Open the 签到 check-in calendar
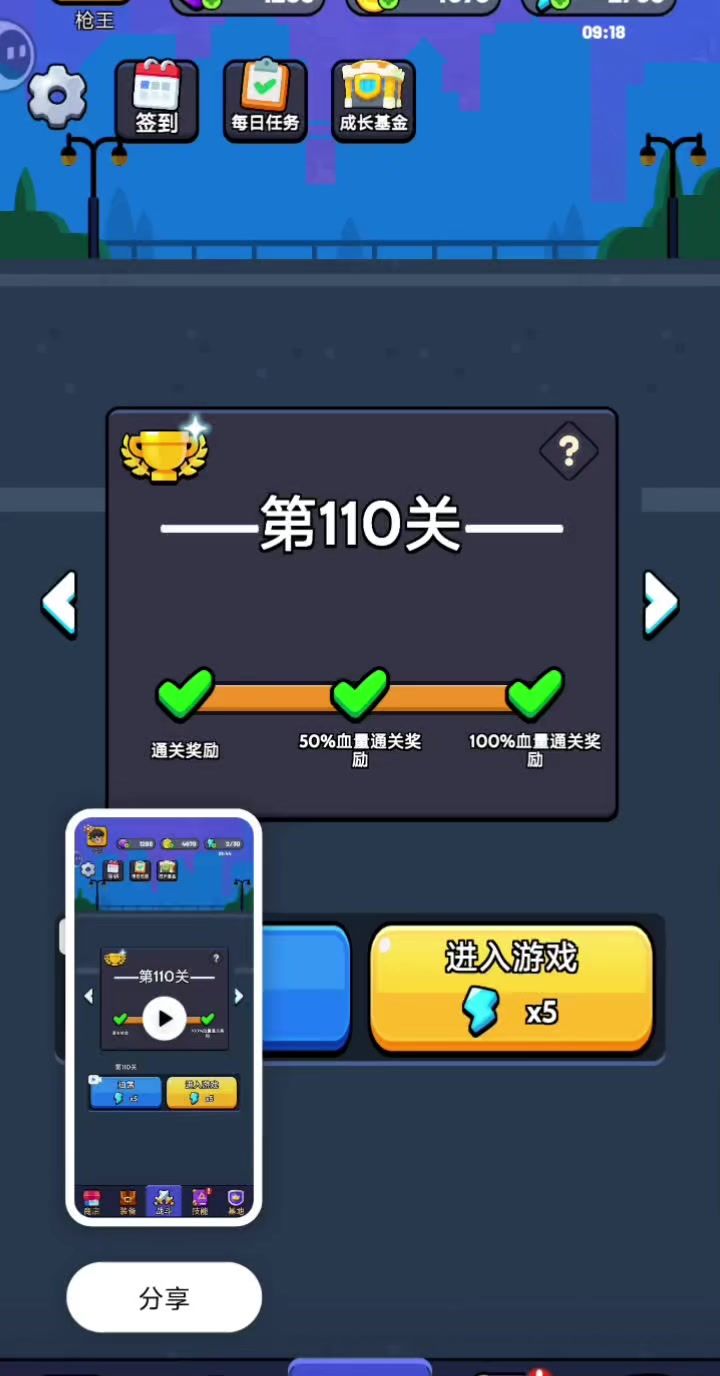720x1376 pixels. 156,100
